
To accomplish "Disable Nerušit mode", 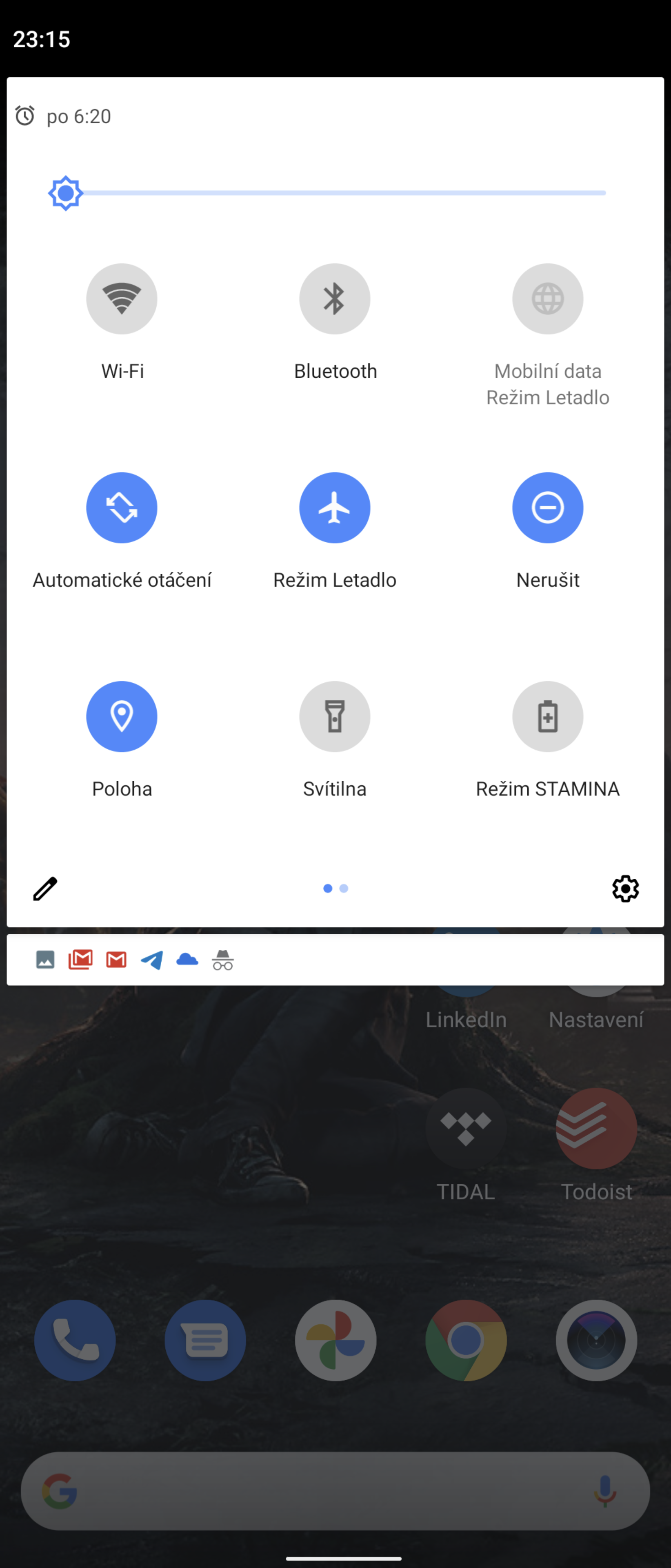I will [x=547, y=507].
